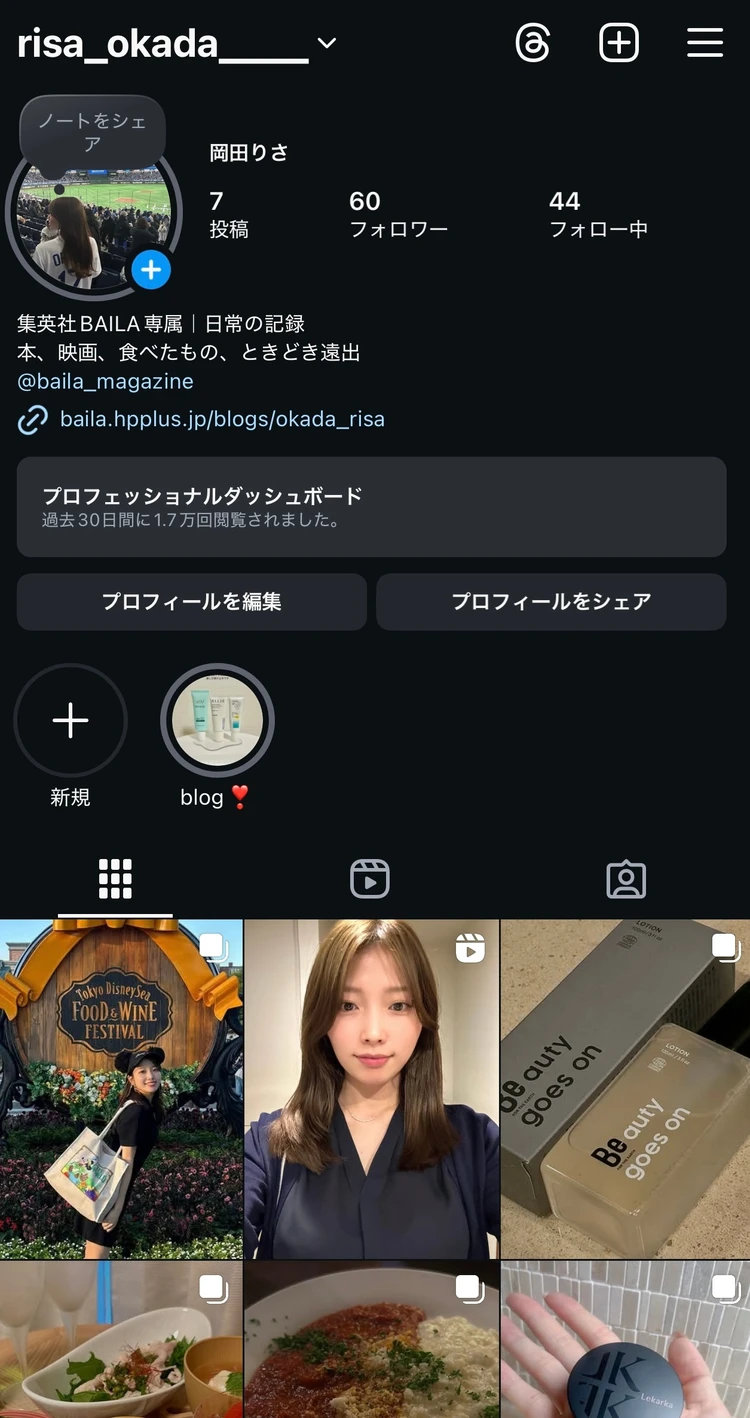
Task: Open the baila.hpplus.jp blog link
Action: (220, 419)
